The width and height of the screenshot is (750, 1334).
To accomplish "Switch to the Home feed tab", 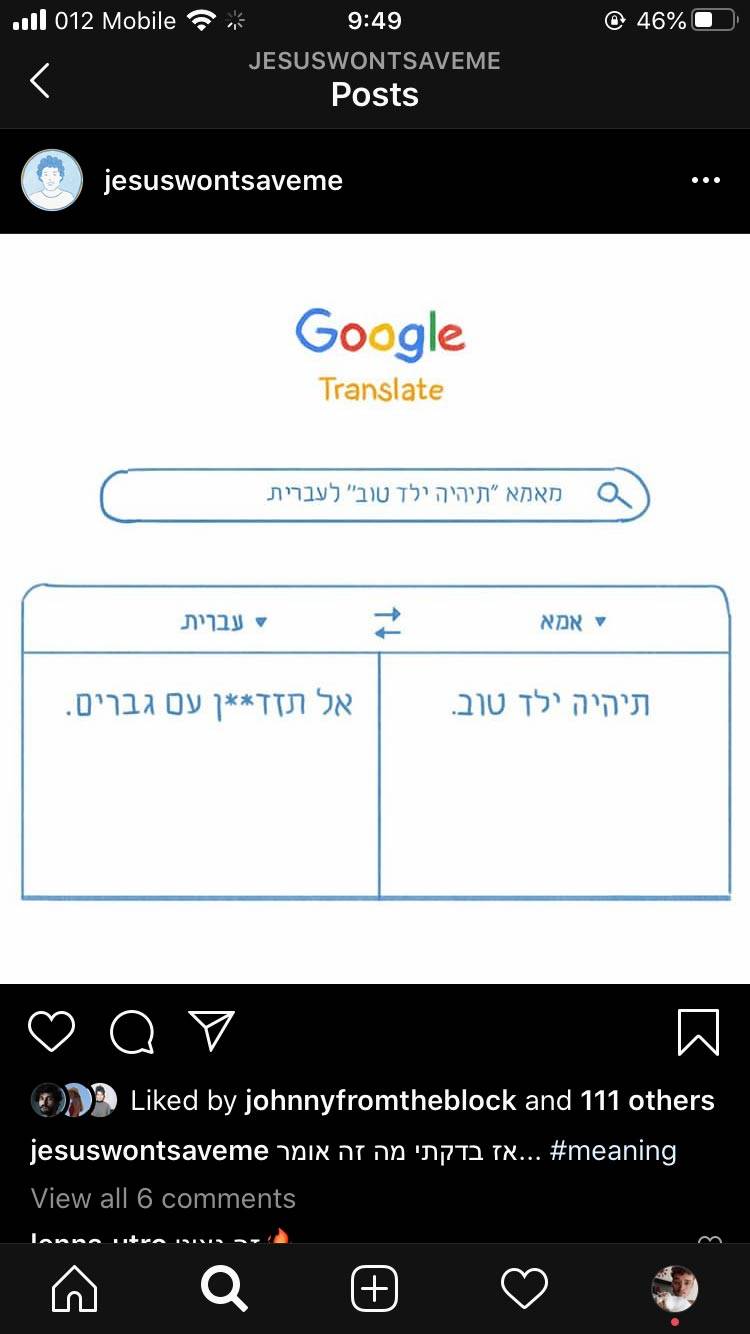I will [75, 1288].
